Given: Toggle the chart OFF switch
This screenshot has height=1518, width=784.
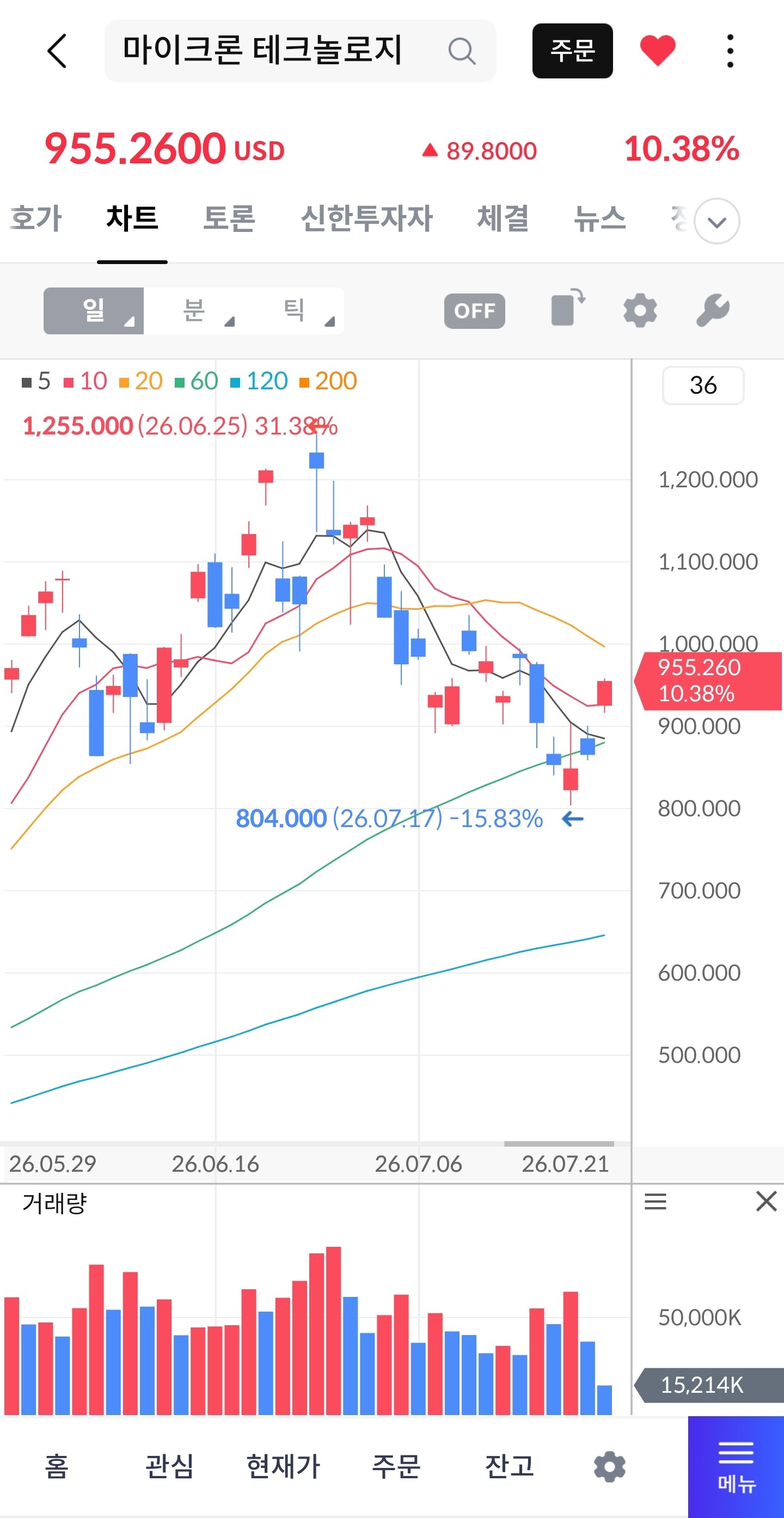Looking at the screenshot, I should [474, 310].
